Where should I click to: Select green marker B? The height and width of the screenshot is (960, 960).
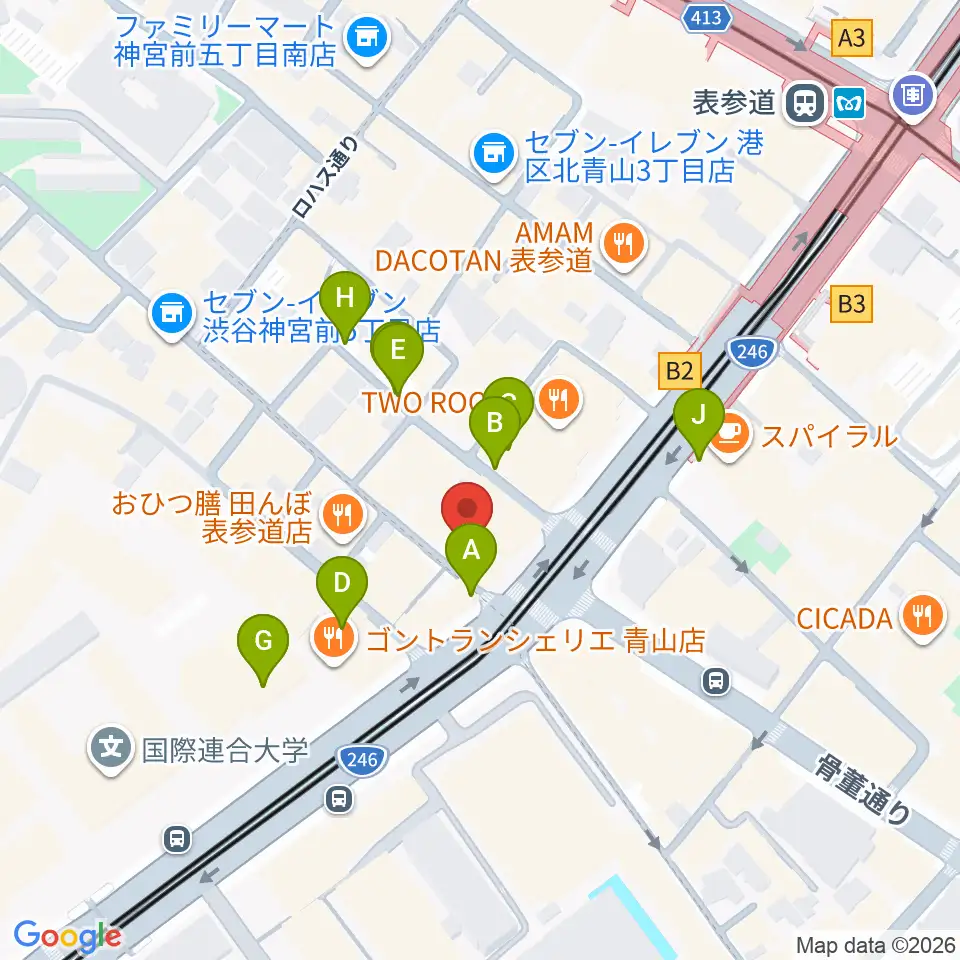point(495,423)
